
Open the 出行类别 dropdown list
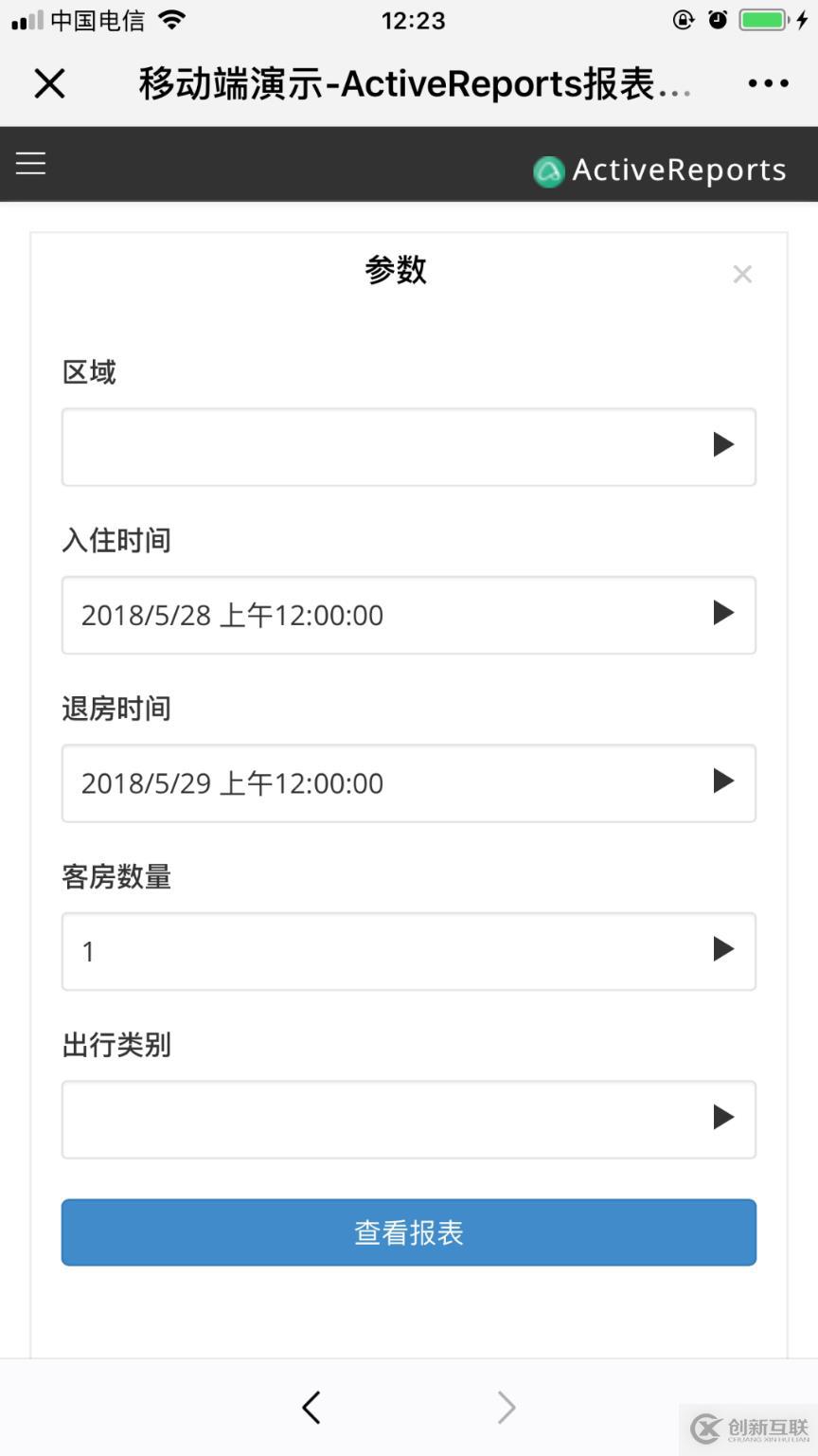click(x=723, y=1117)
